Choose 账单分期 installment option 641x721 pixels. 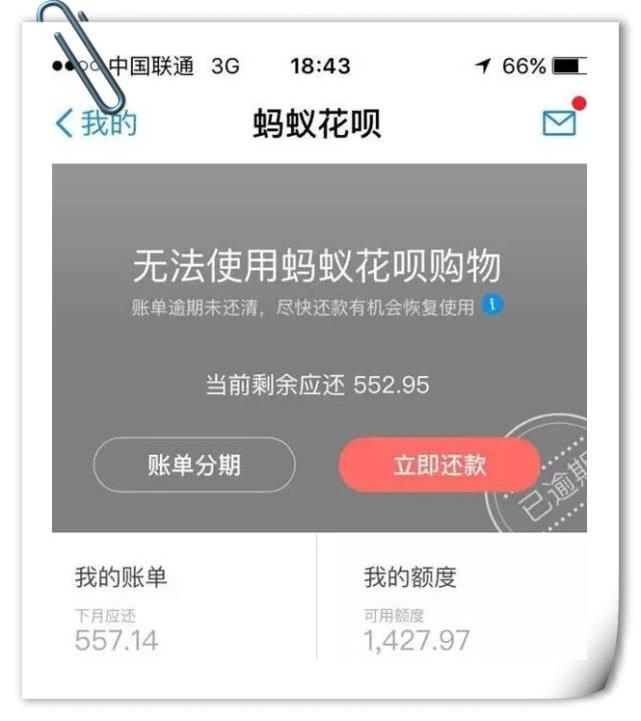[194, 465]
